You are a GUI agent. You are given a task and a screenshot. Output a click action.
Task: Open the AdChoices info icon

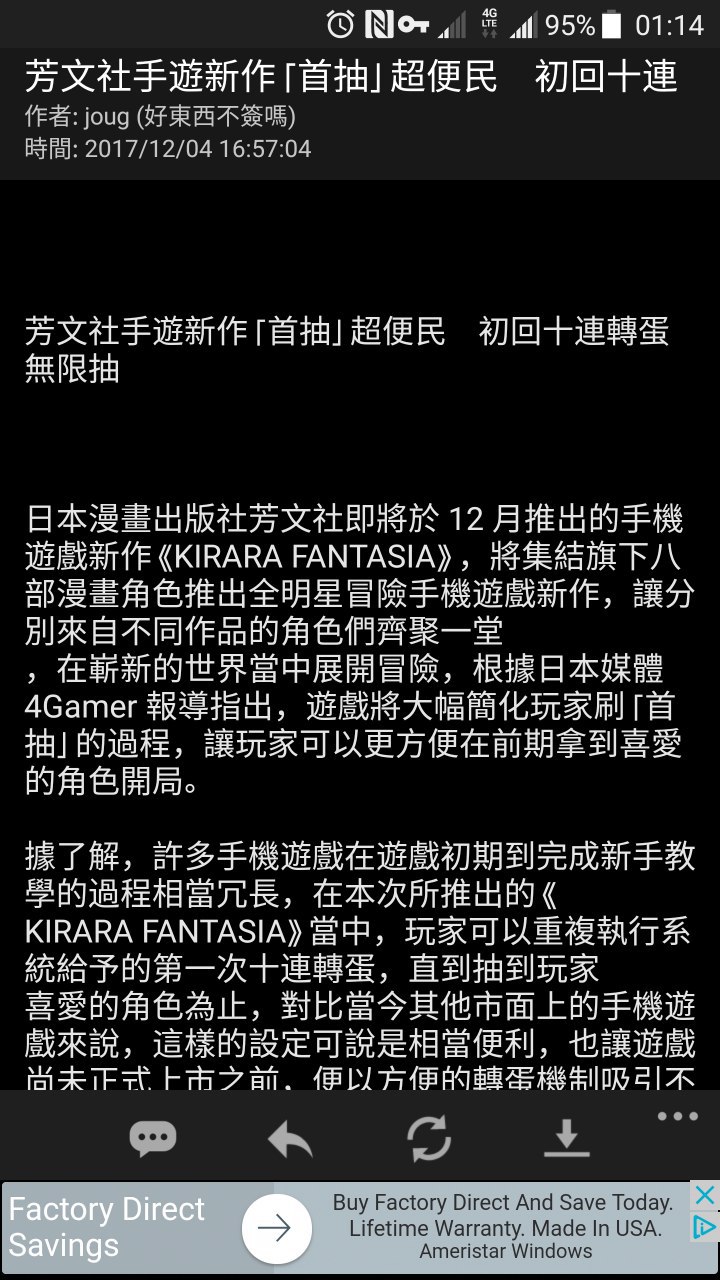pos(705,1227)
